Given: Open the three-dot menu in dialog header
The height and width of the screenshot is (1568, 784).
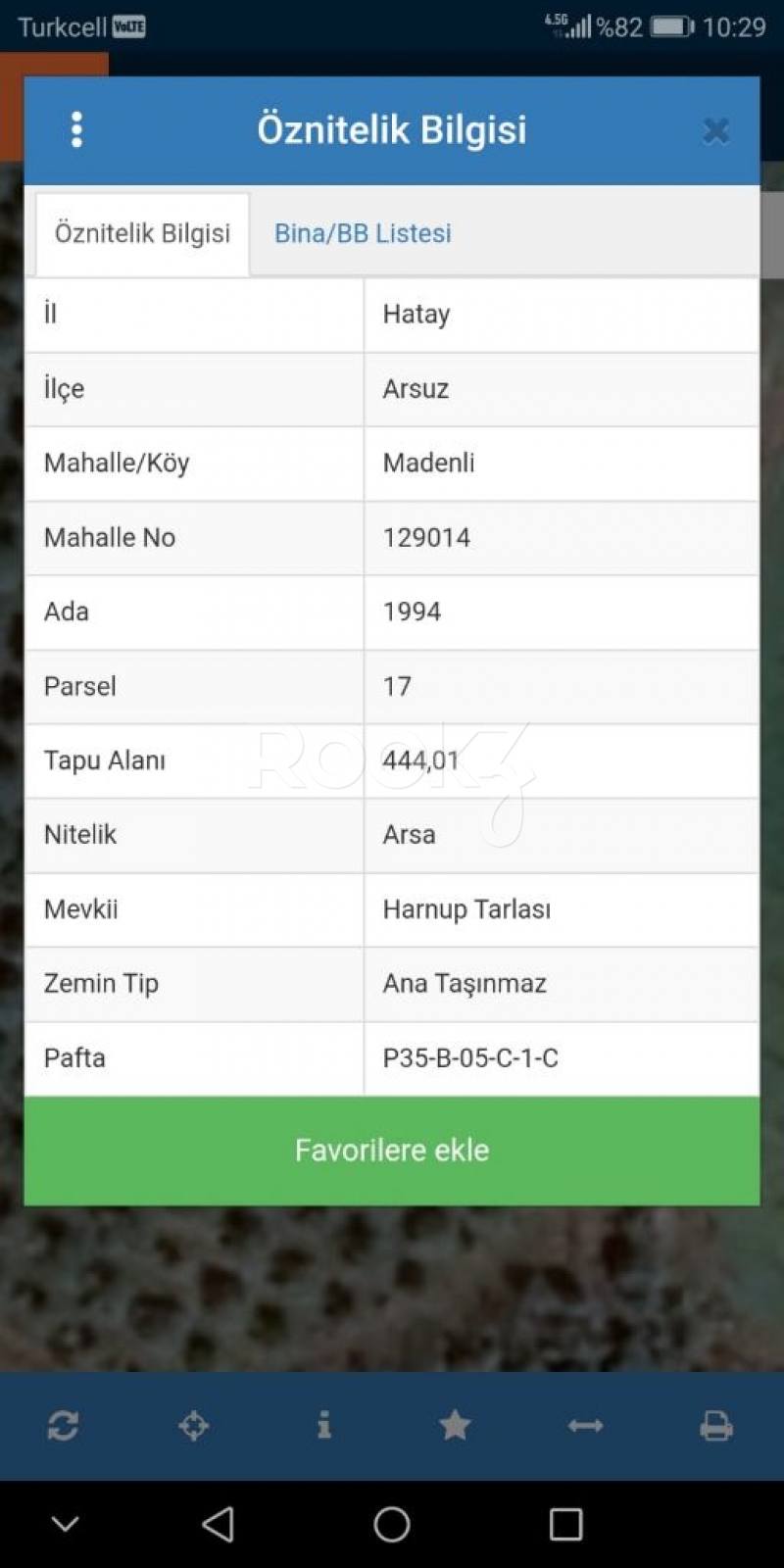Looking at the screenshot, I should pos(76,129).
